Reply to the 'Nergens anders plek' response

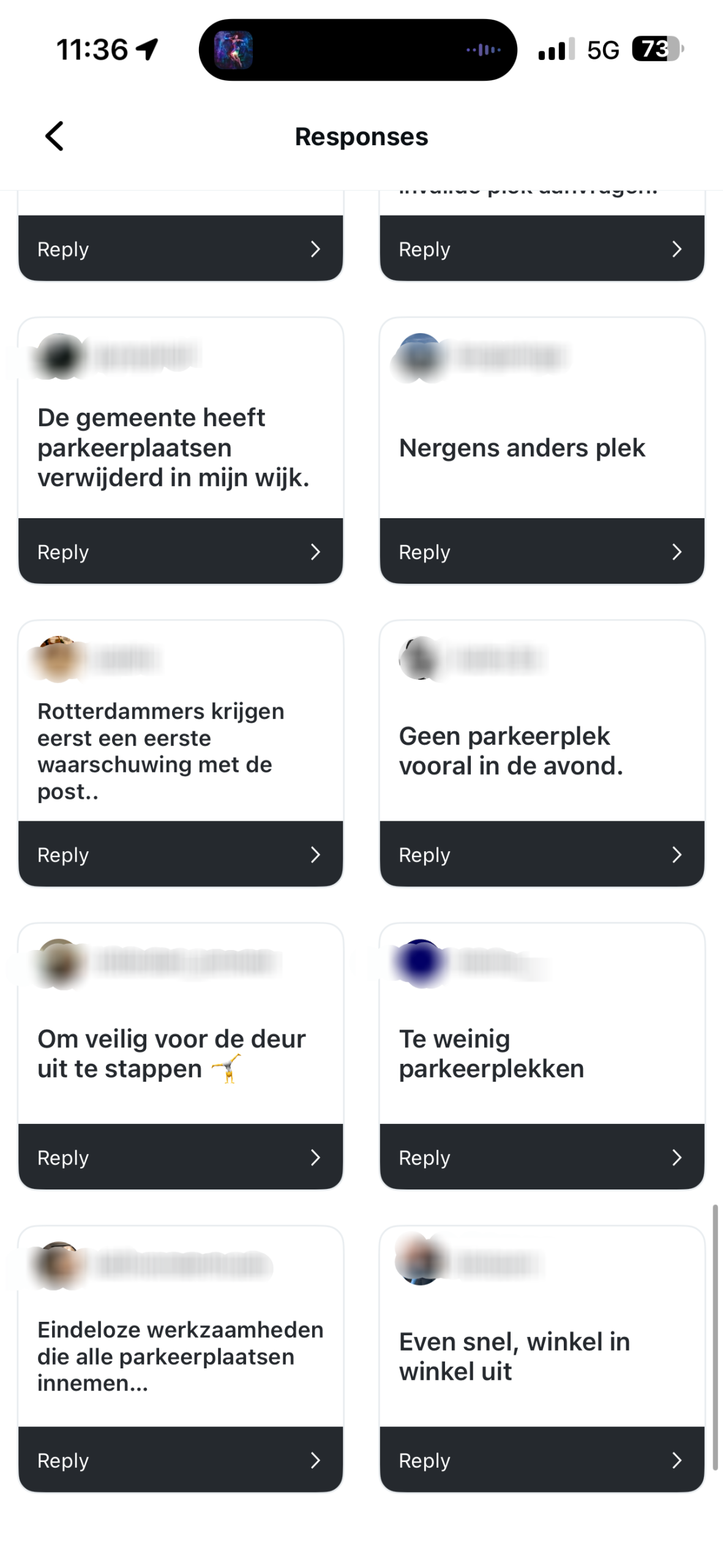click(x=541, y=551)
